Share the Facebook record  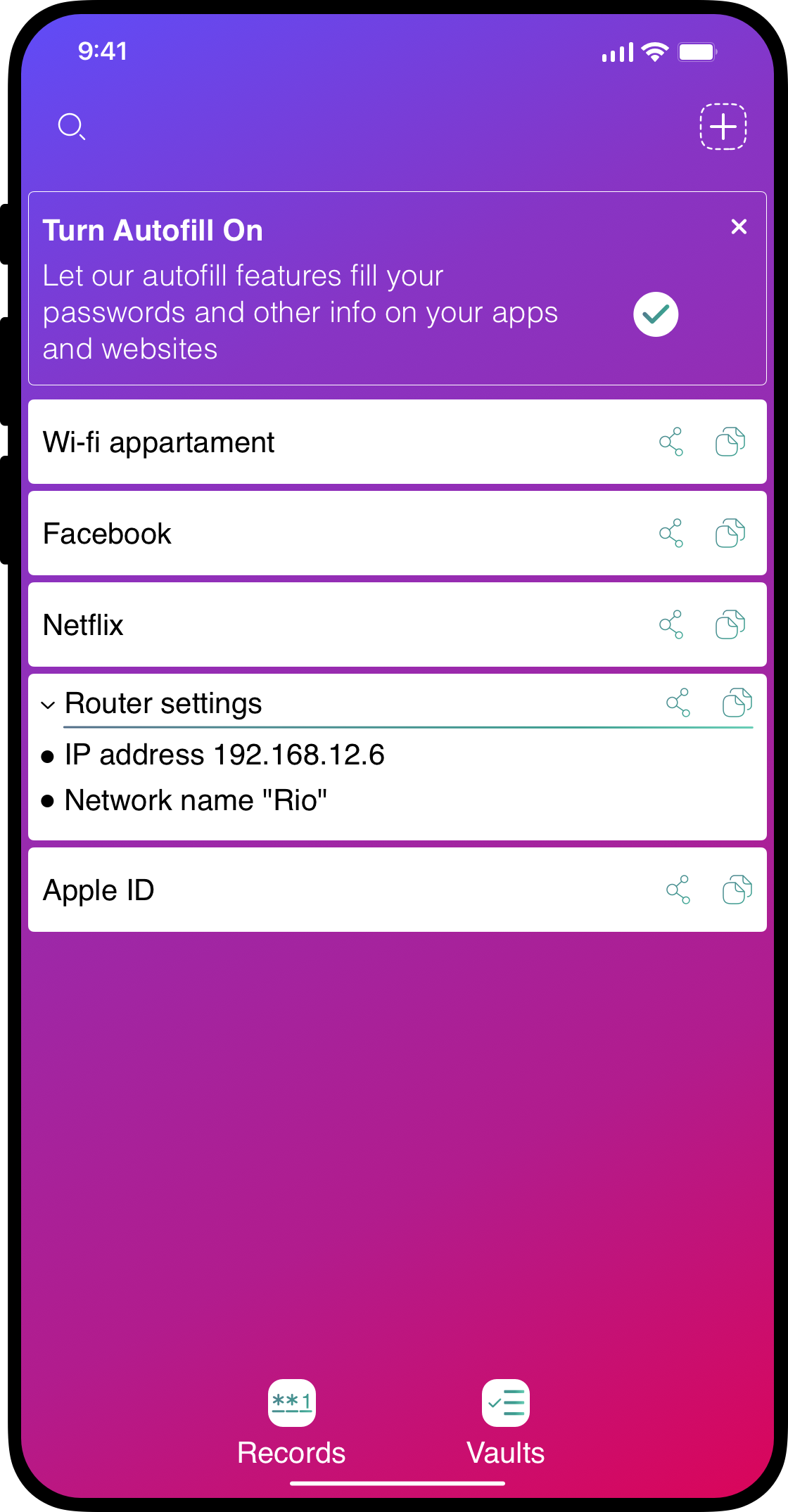[671, 533]
